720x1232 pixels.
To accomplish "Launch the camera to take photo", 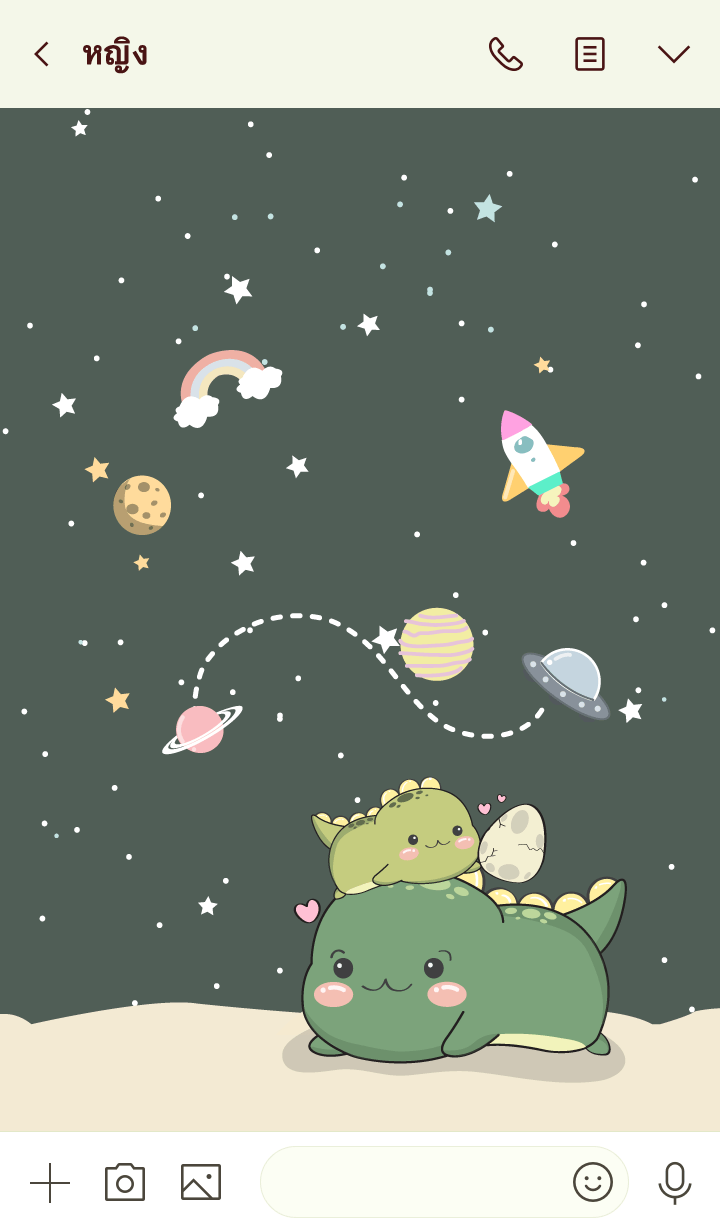I will coord(125,1182).
